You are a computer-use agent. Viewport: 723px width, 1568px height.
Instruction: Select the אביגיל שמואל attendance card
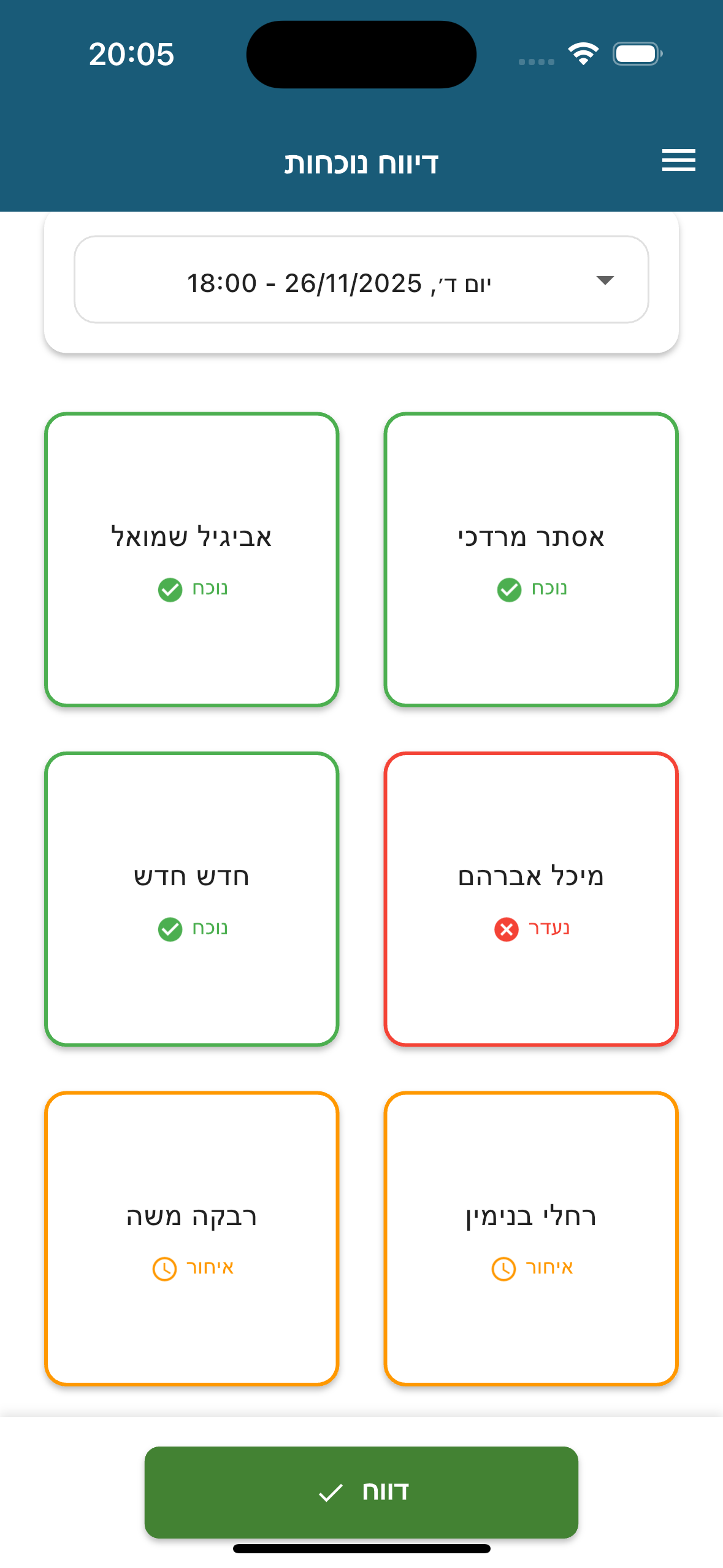click(x=192, y=559)
